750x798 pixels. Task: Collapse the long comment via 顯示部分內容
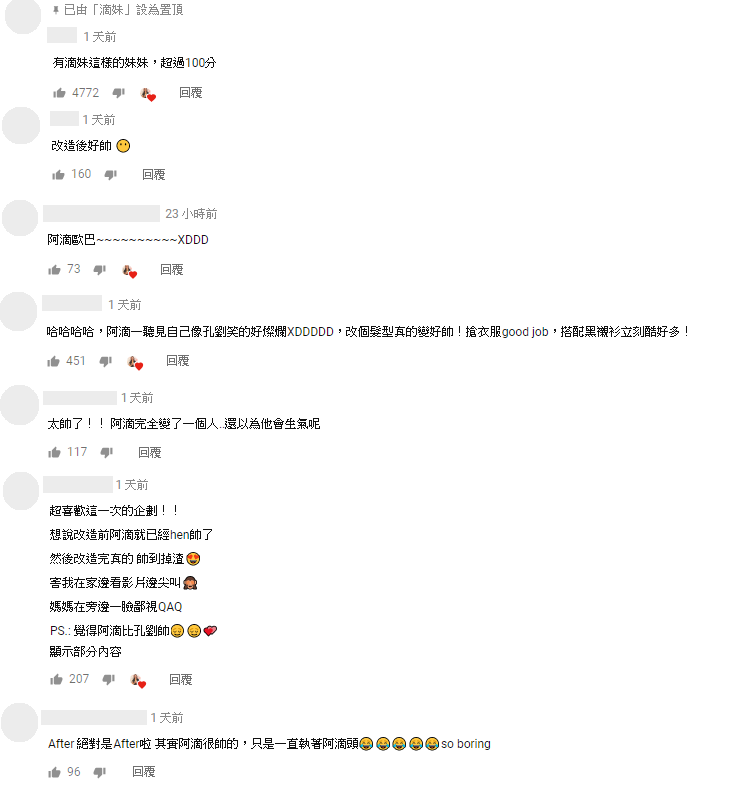(x=85, y=651)
